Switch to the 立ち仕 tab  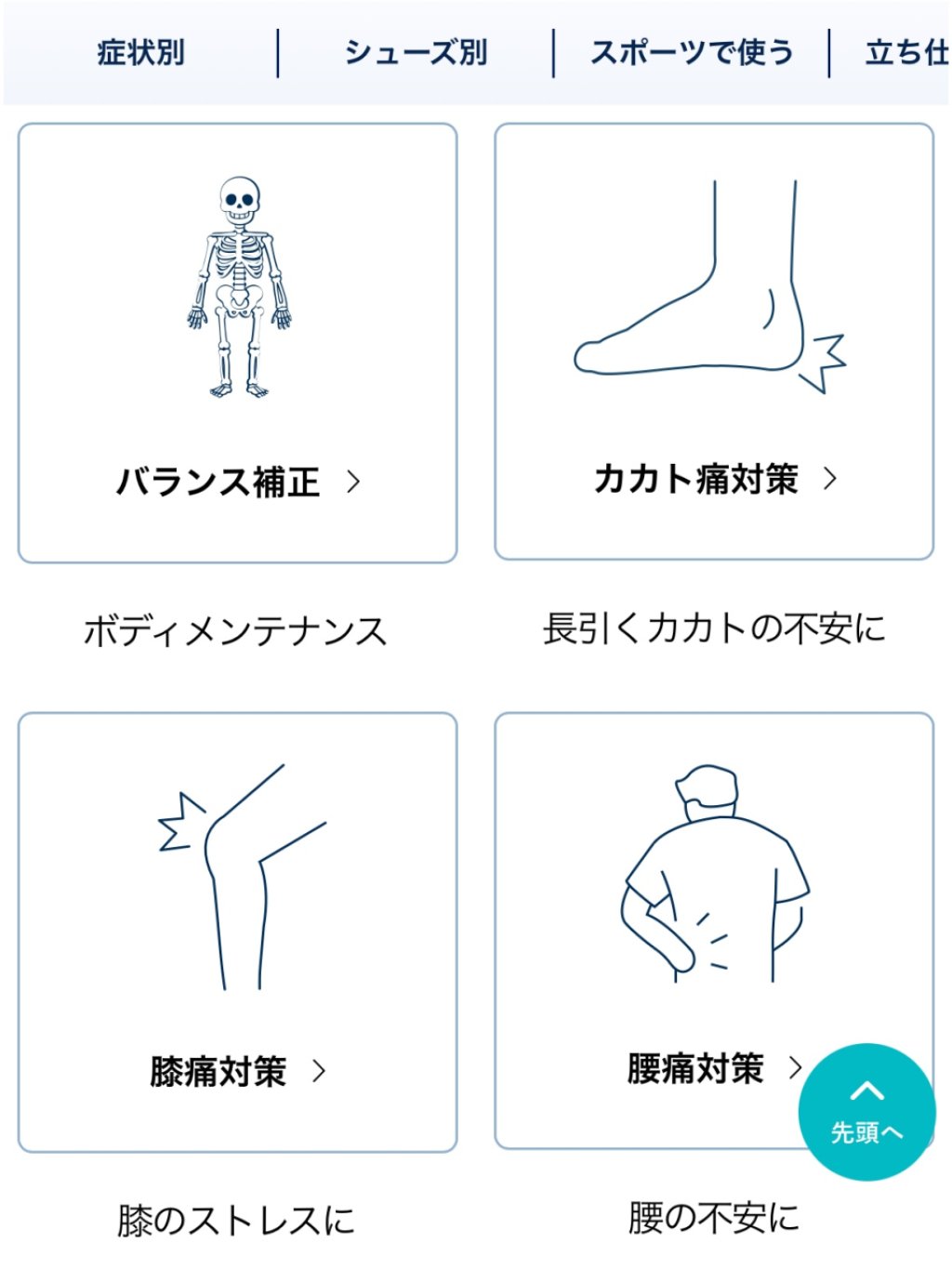[906, 53]
